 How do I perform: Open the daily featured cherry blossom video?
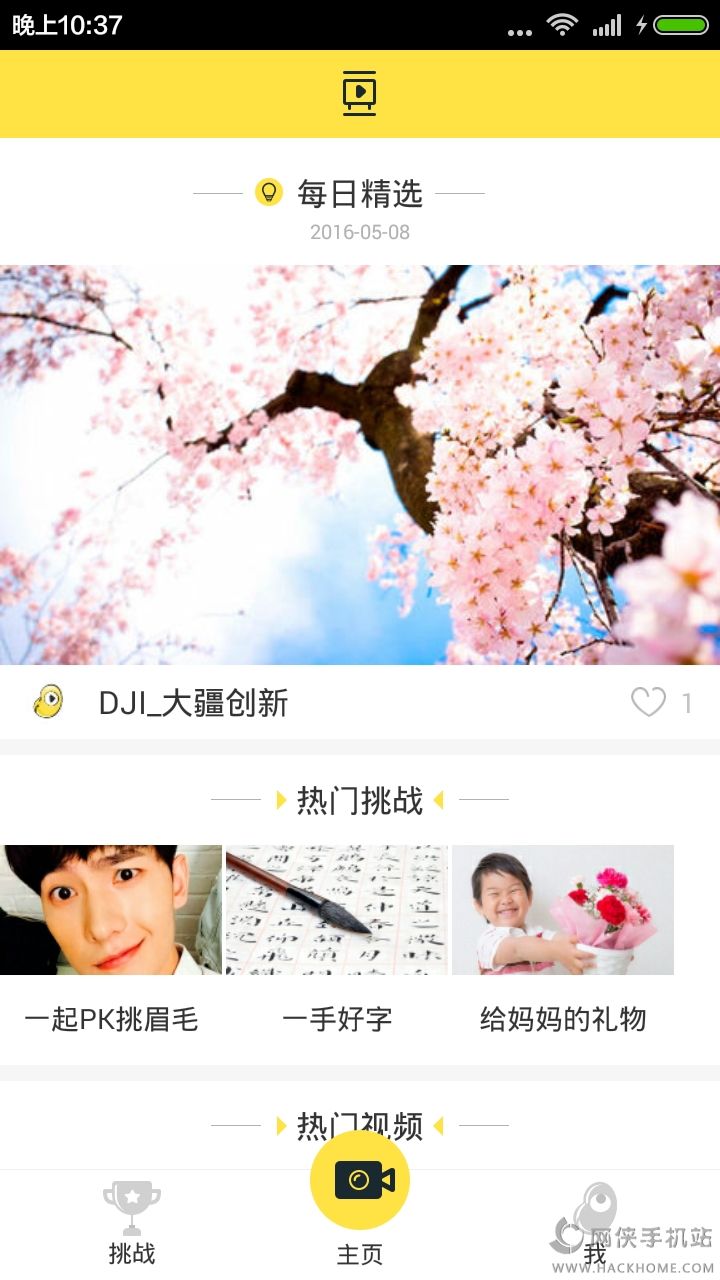click(360, 464)
